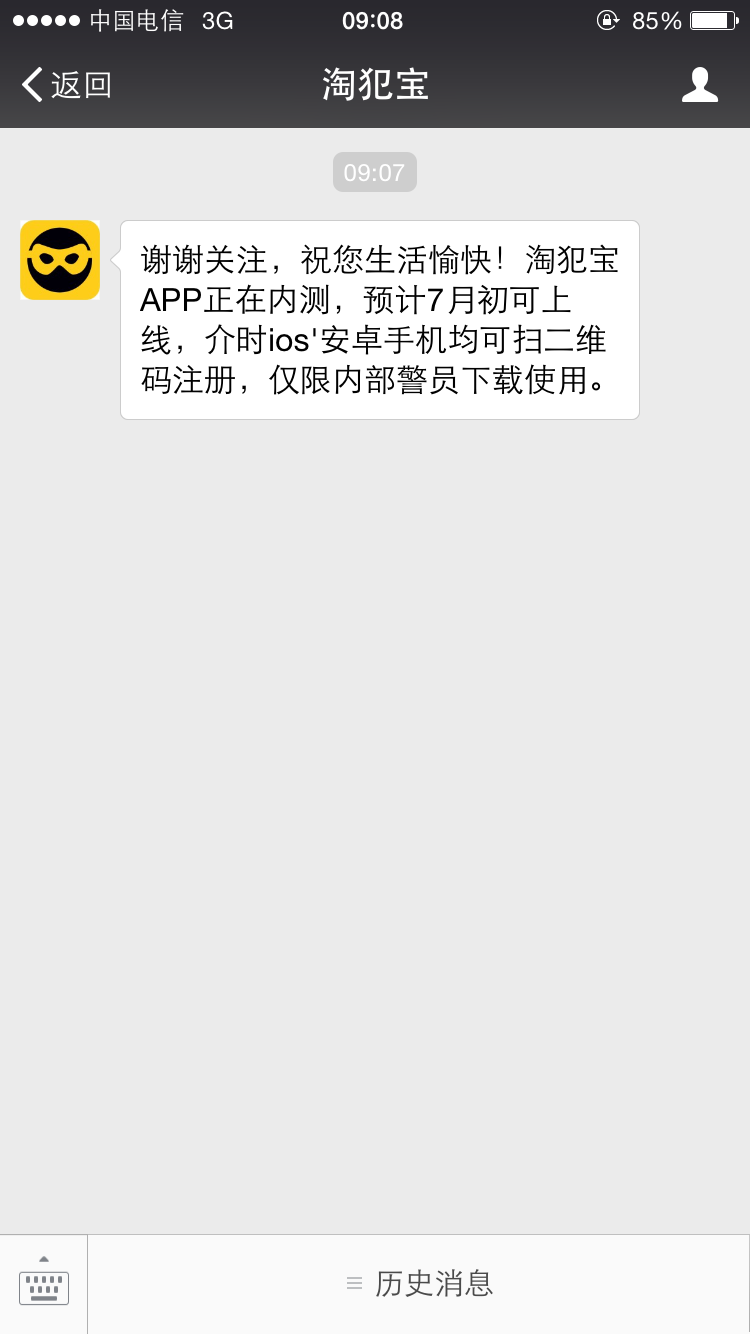Open the 淘犯宝 account profile icon

point(700,85)
